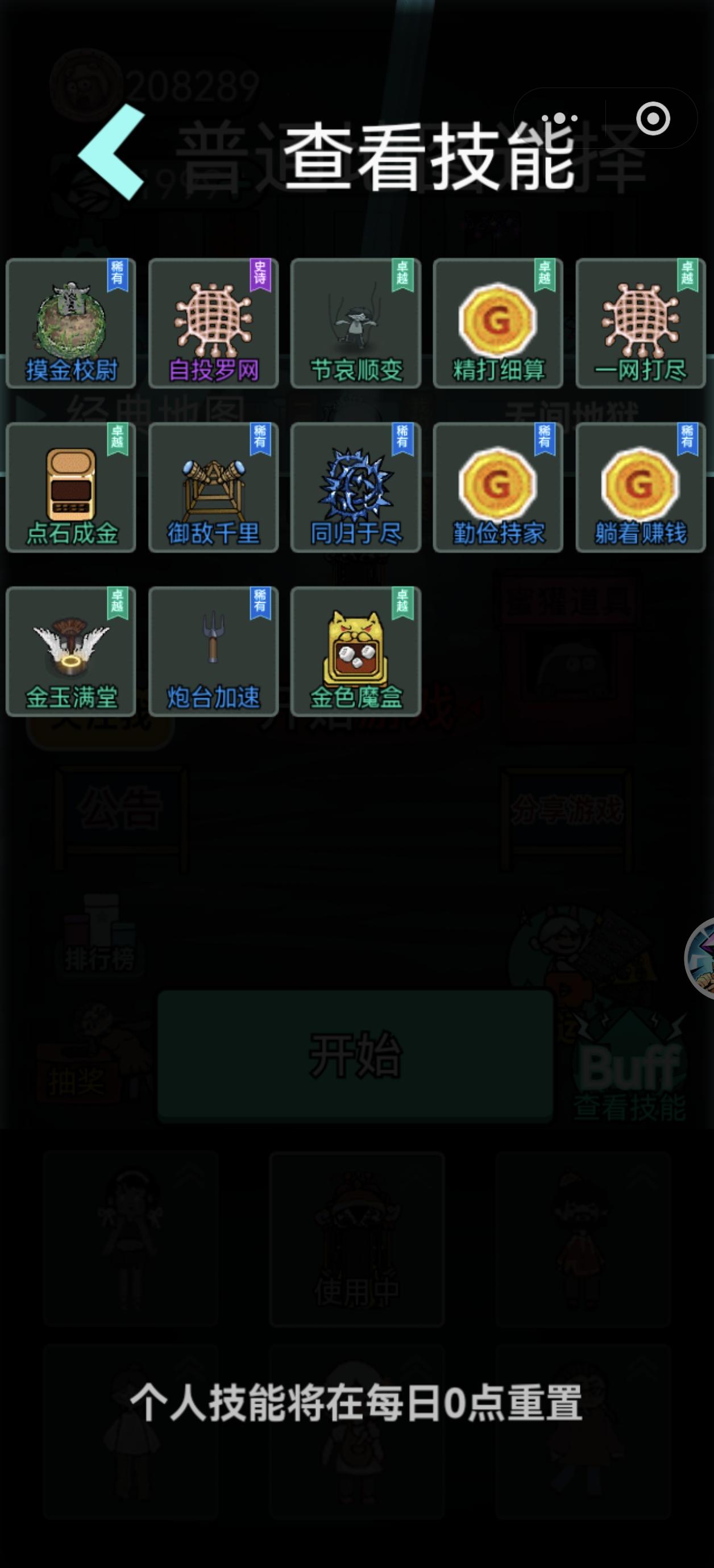Select the 炮台加速 pitchfork skill
The width and height of the screenshot is (714, 1568).
pos(213,648)
